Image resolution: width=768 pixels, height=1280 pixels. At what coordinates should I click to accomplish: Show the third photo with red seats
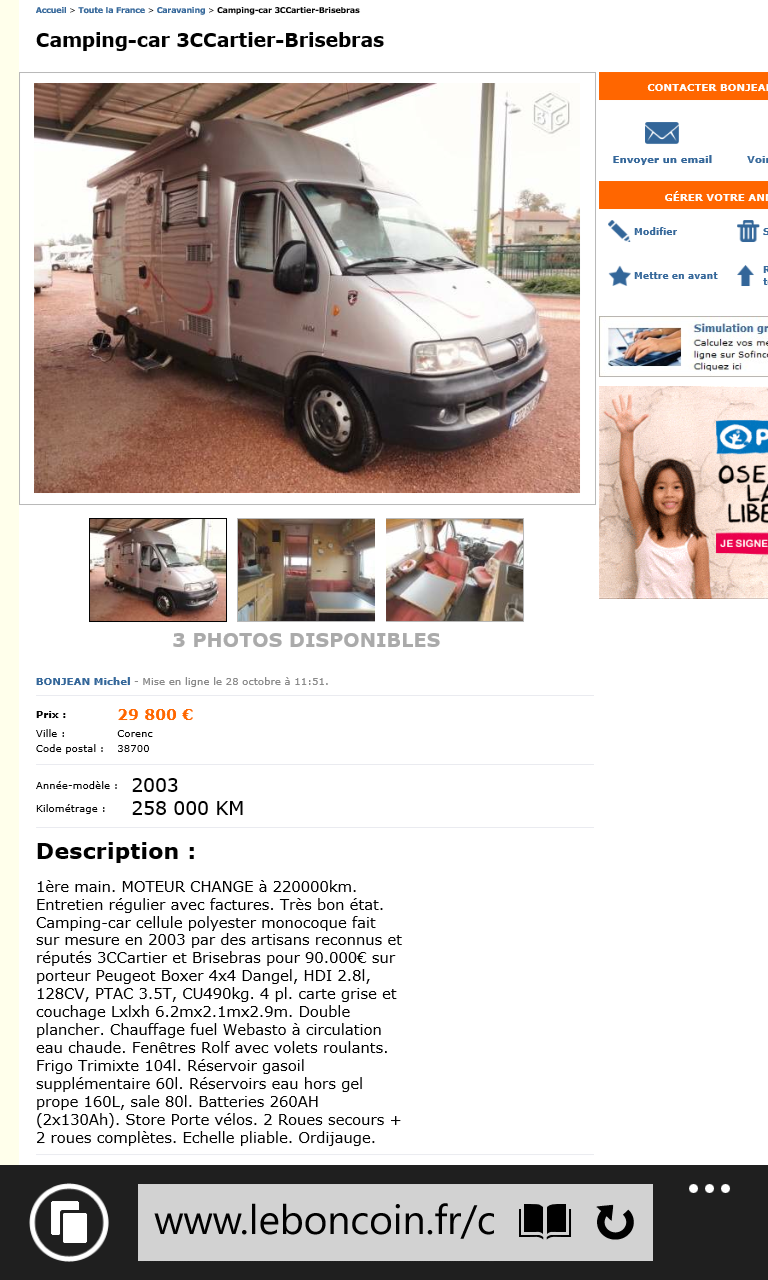click(x=454, y=570)
